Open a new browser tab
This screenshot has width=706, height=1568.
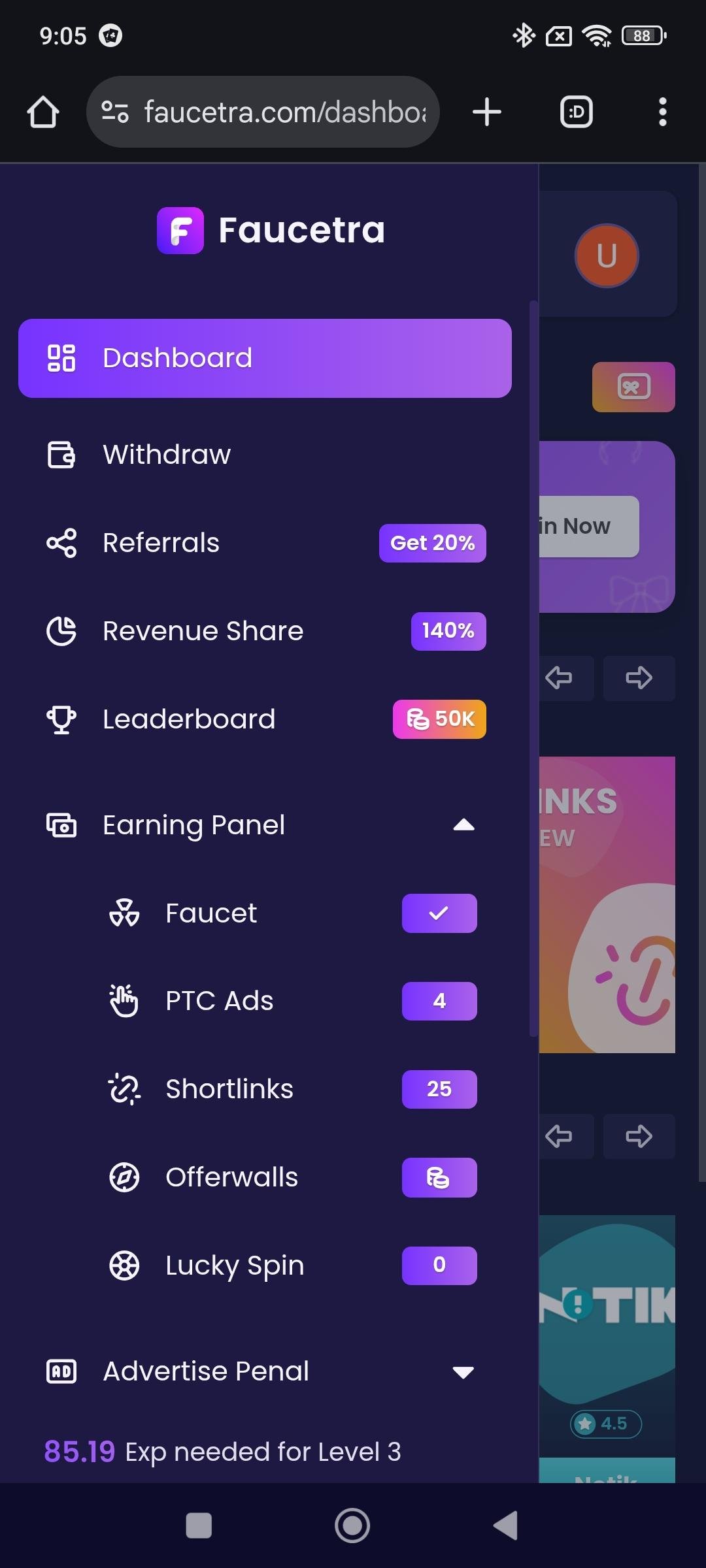click(x=487, y=112)
